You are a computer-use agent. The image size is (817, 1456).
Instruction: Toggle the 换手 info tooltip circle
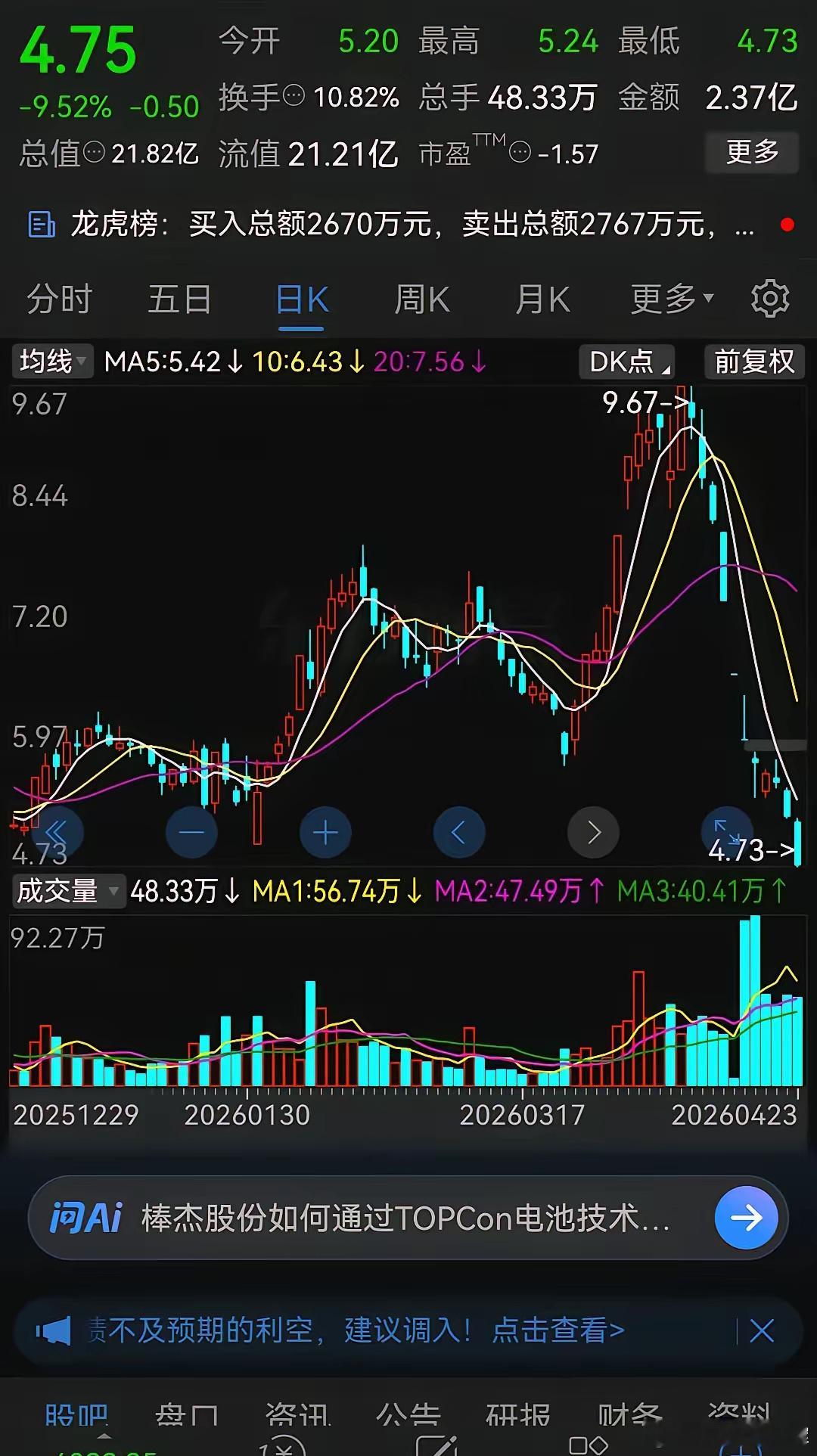coord(294,98)
